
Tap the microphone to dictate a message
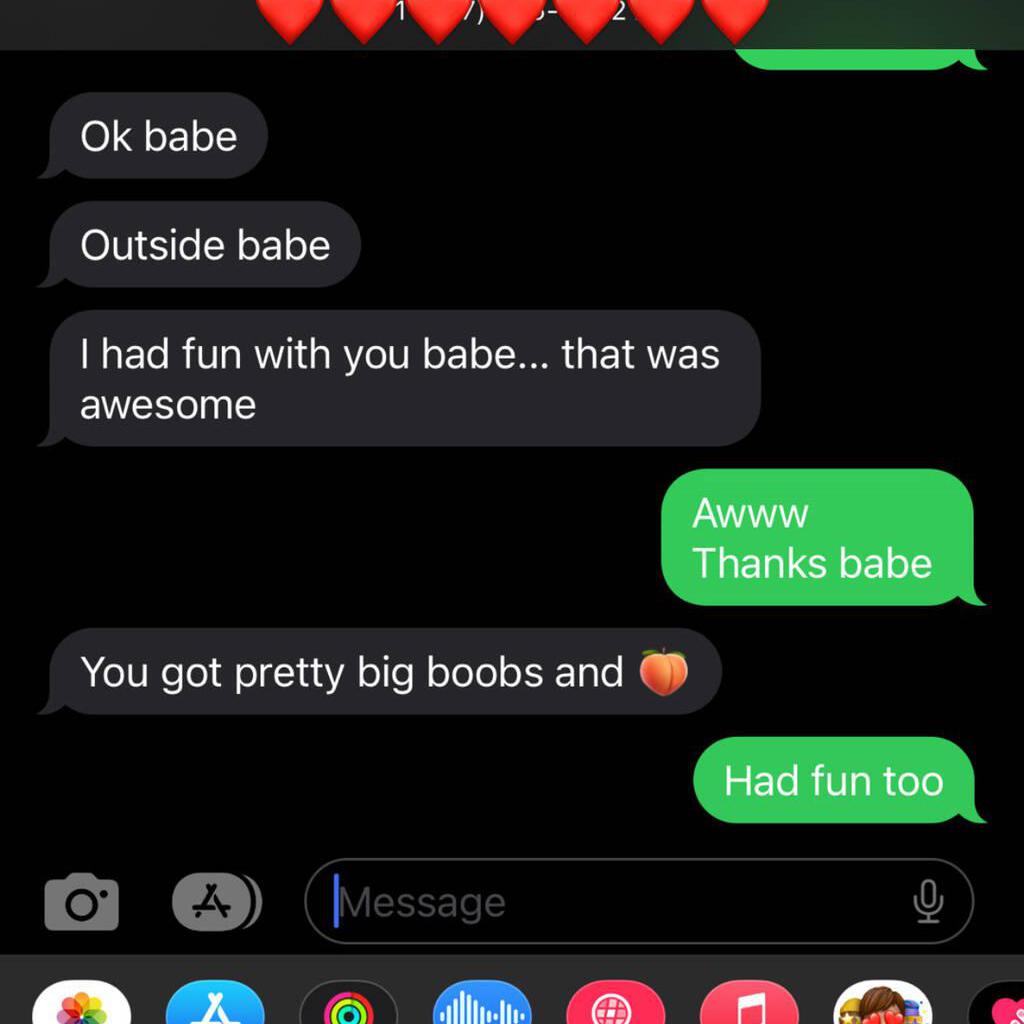(928, 903)
